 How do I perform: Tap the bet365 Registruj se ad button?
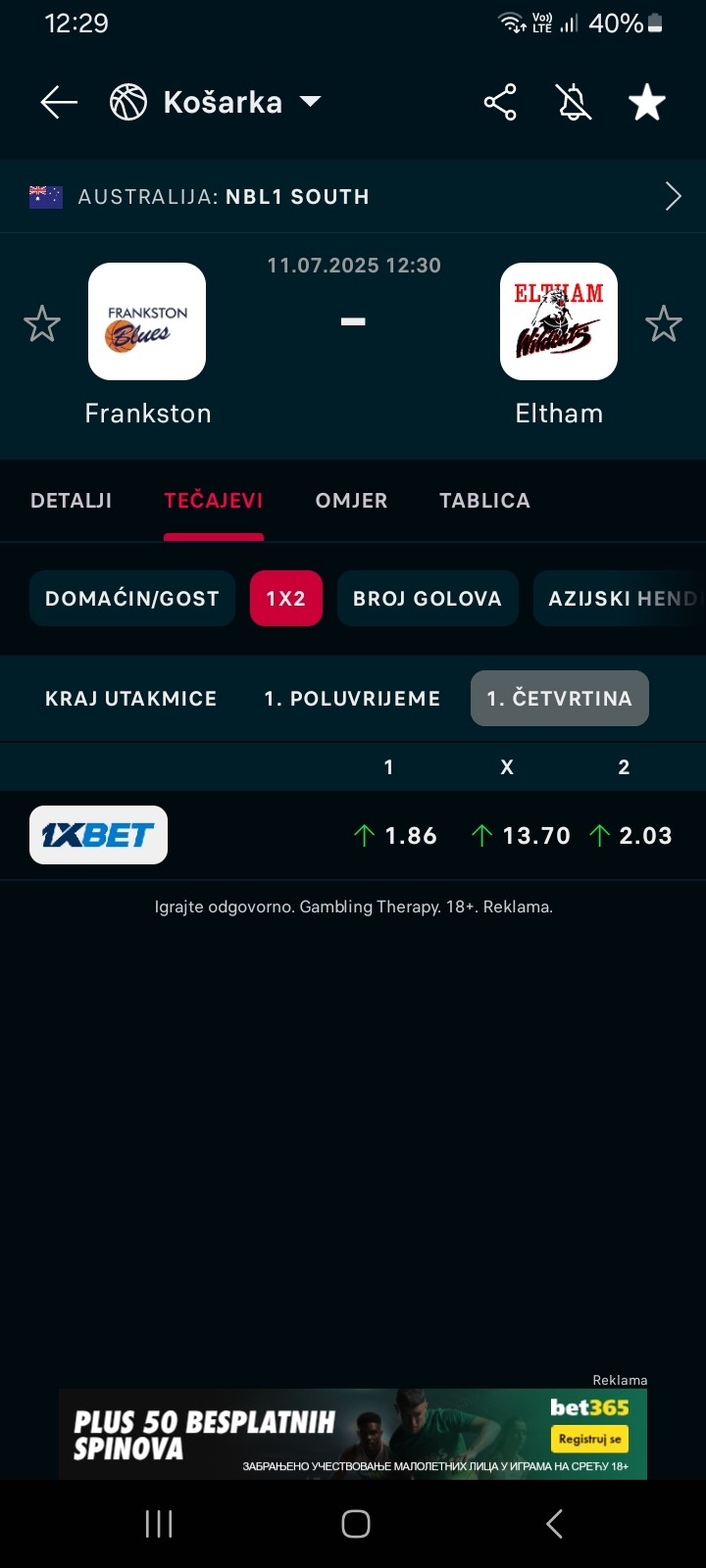(588, 1440)
